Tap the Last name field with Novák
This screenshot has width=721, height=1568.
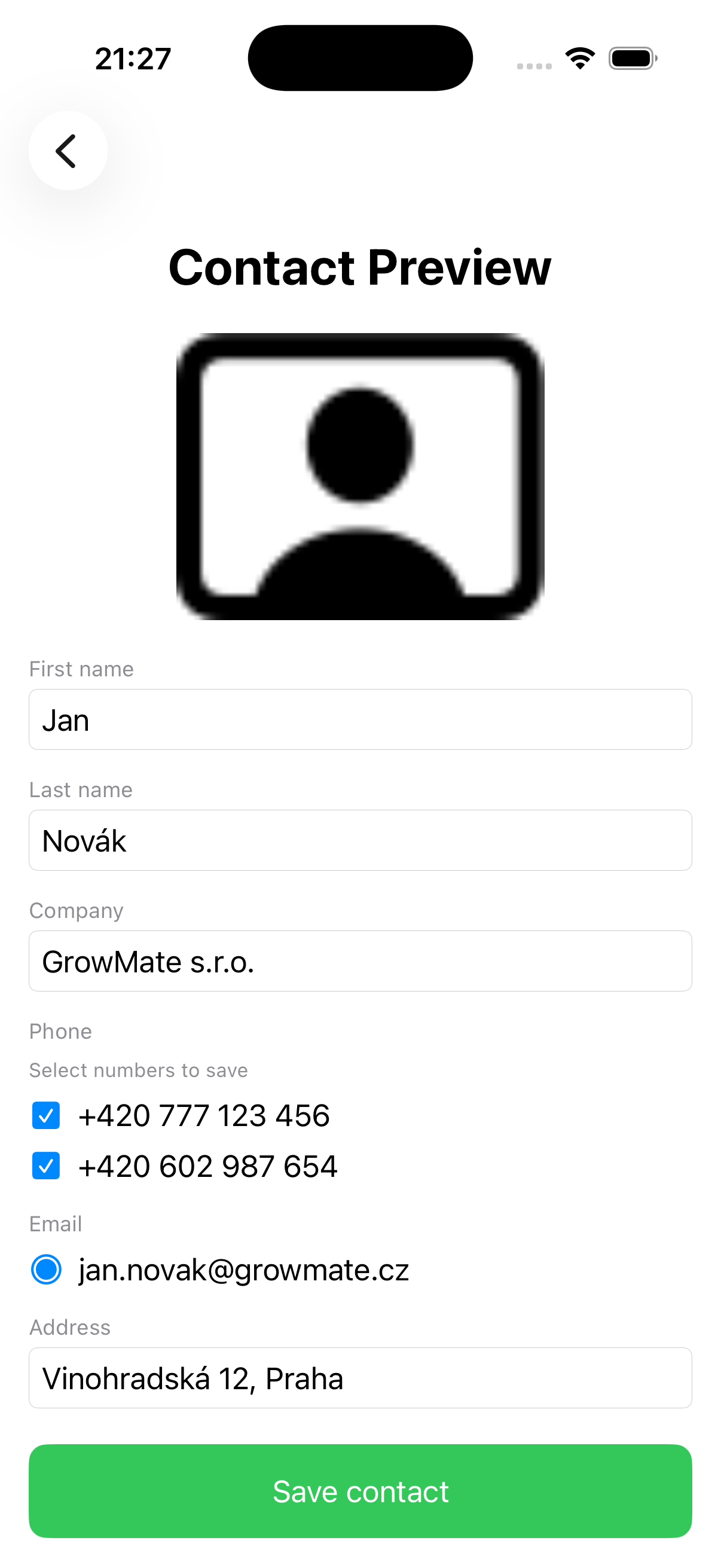click(x=360, y=840)
